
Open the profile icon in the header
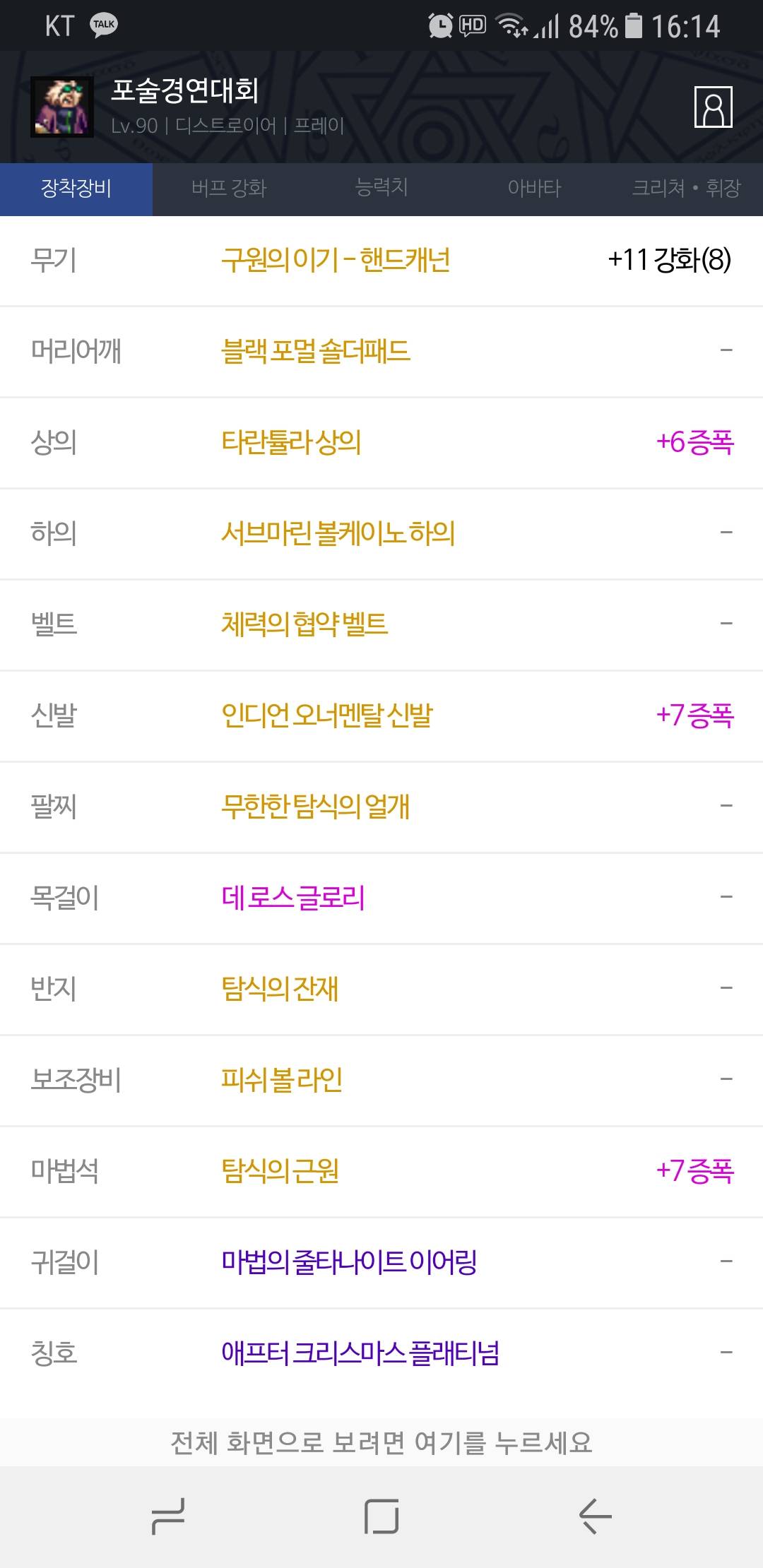tap(713, 107)
